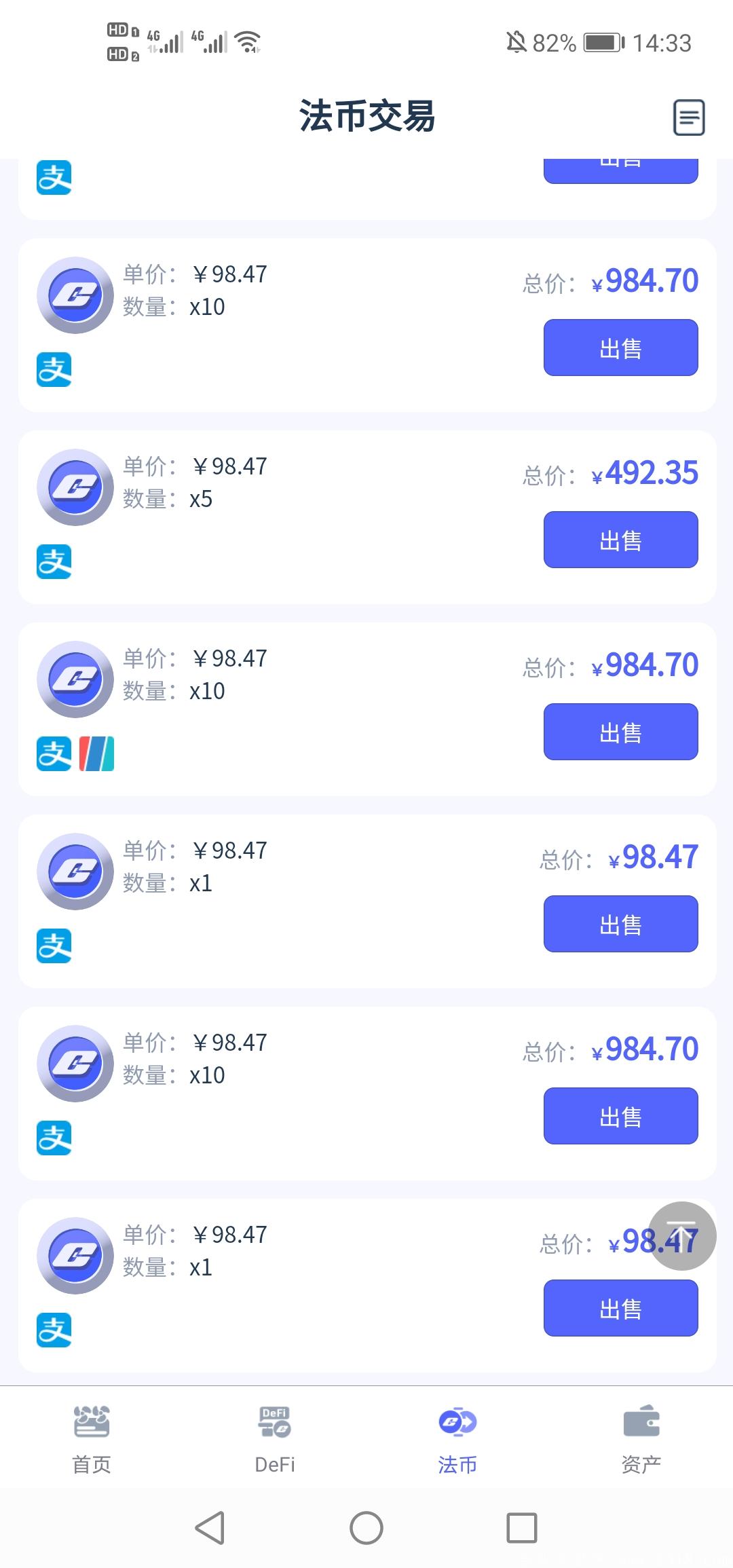Open the order list icon at top right

688,116
